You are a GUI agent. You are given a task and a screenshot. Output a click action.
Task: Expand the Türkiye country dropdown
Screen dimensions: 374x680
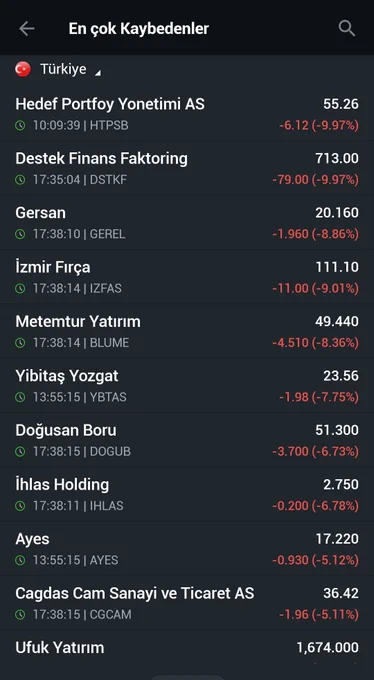58,69
